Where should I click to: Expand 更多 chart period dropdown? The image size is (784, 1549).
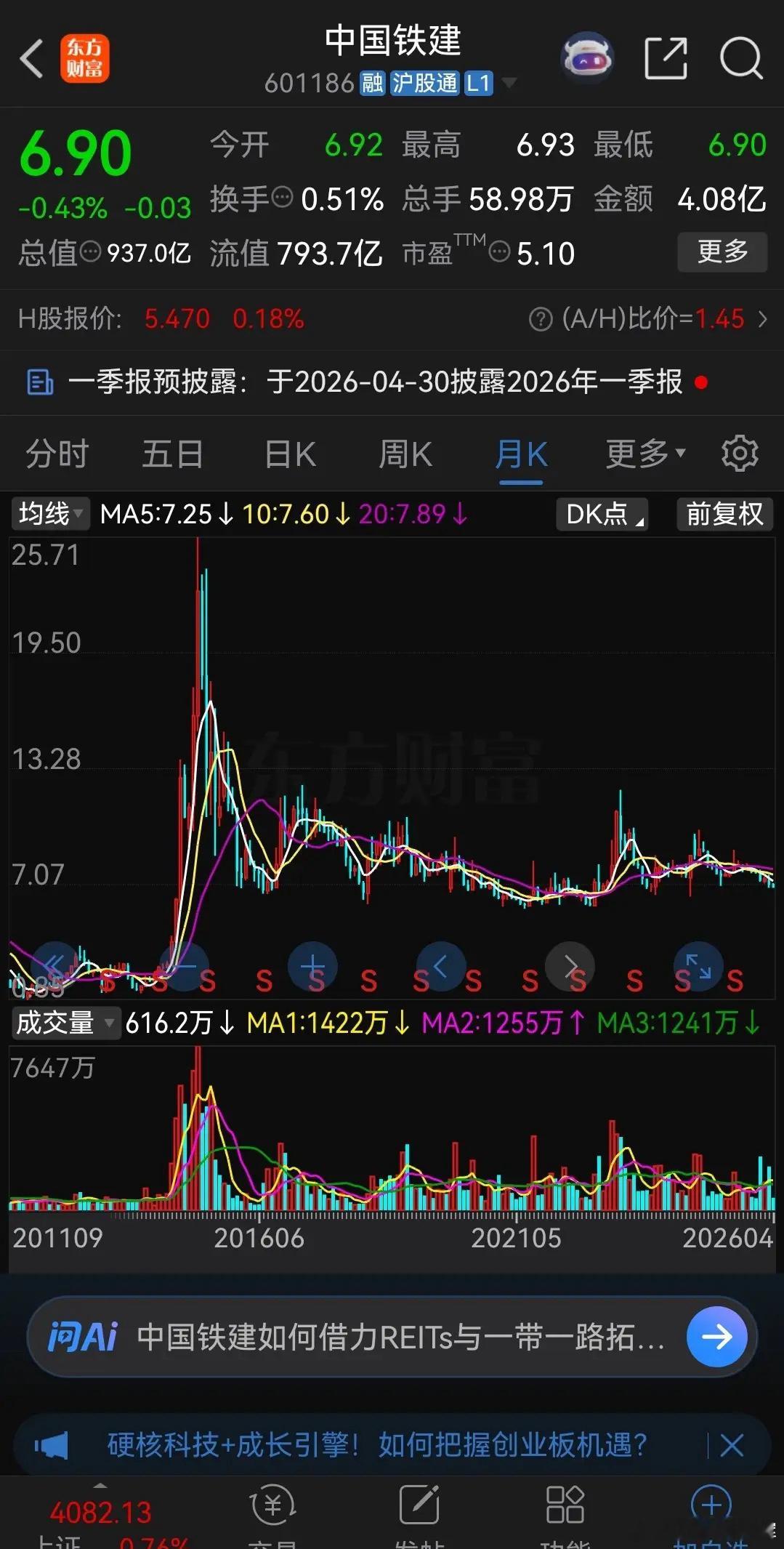tap(642, 452)
